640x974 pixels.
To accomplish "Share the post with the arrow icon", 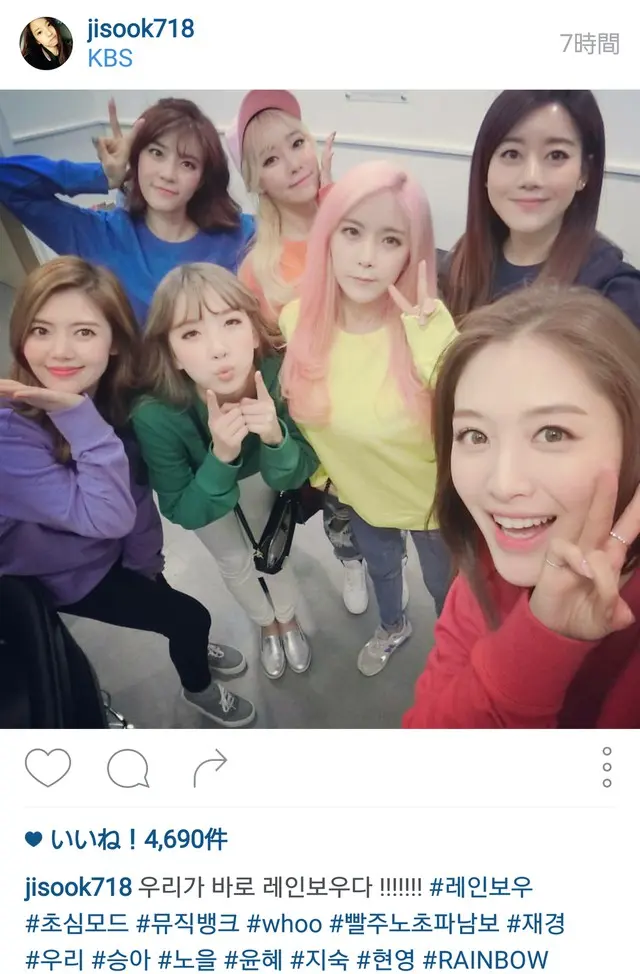I will tap(210, 768).
